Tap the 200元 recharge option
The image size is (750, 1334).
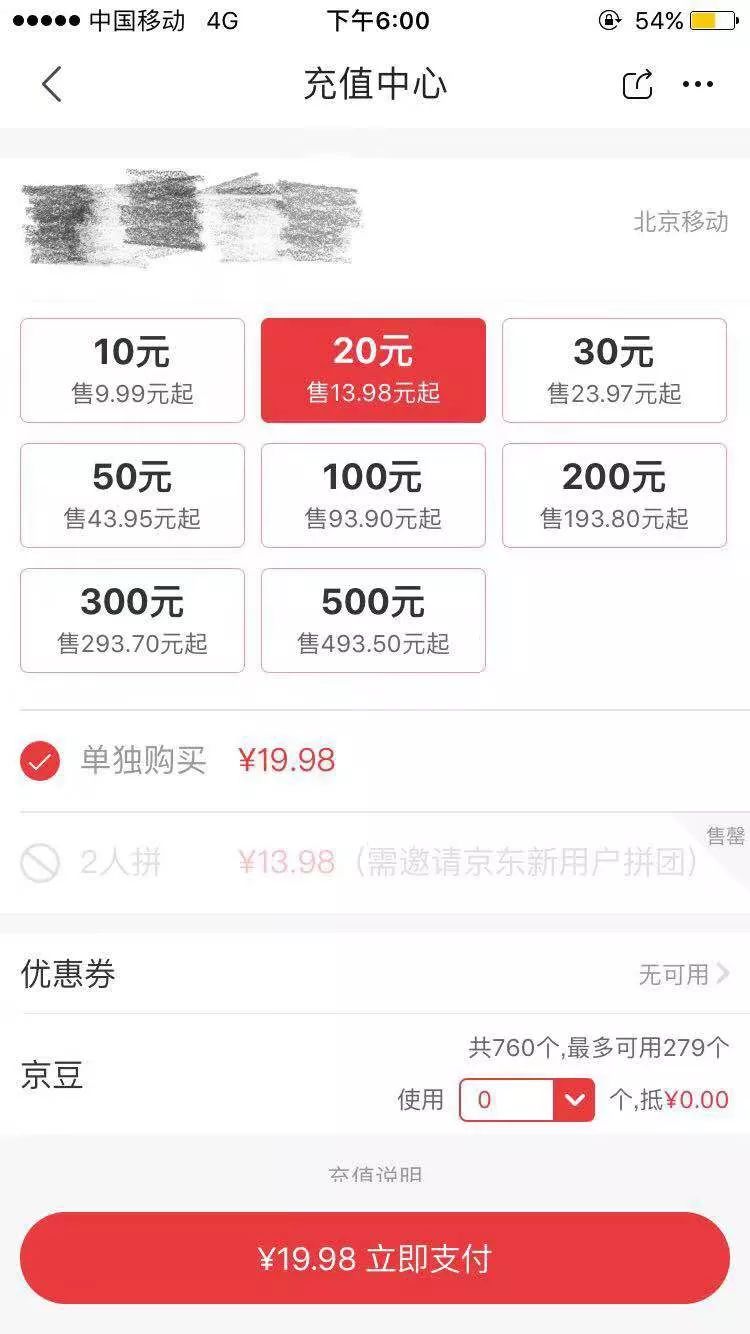614,495
